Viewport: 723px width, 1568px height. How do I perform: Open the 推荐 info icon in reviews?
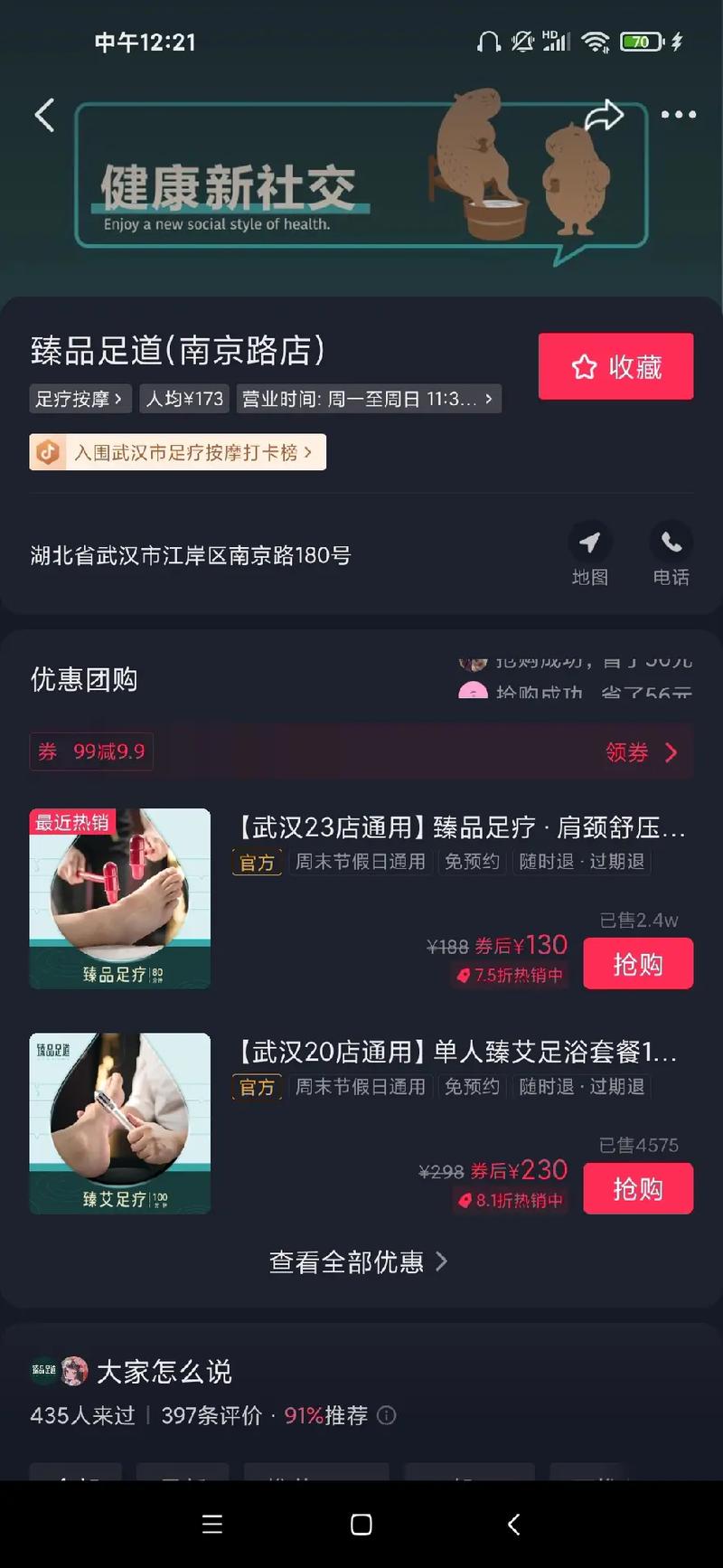(386, 1415)
